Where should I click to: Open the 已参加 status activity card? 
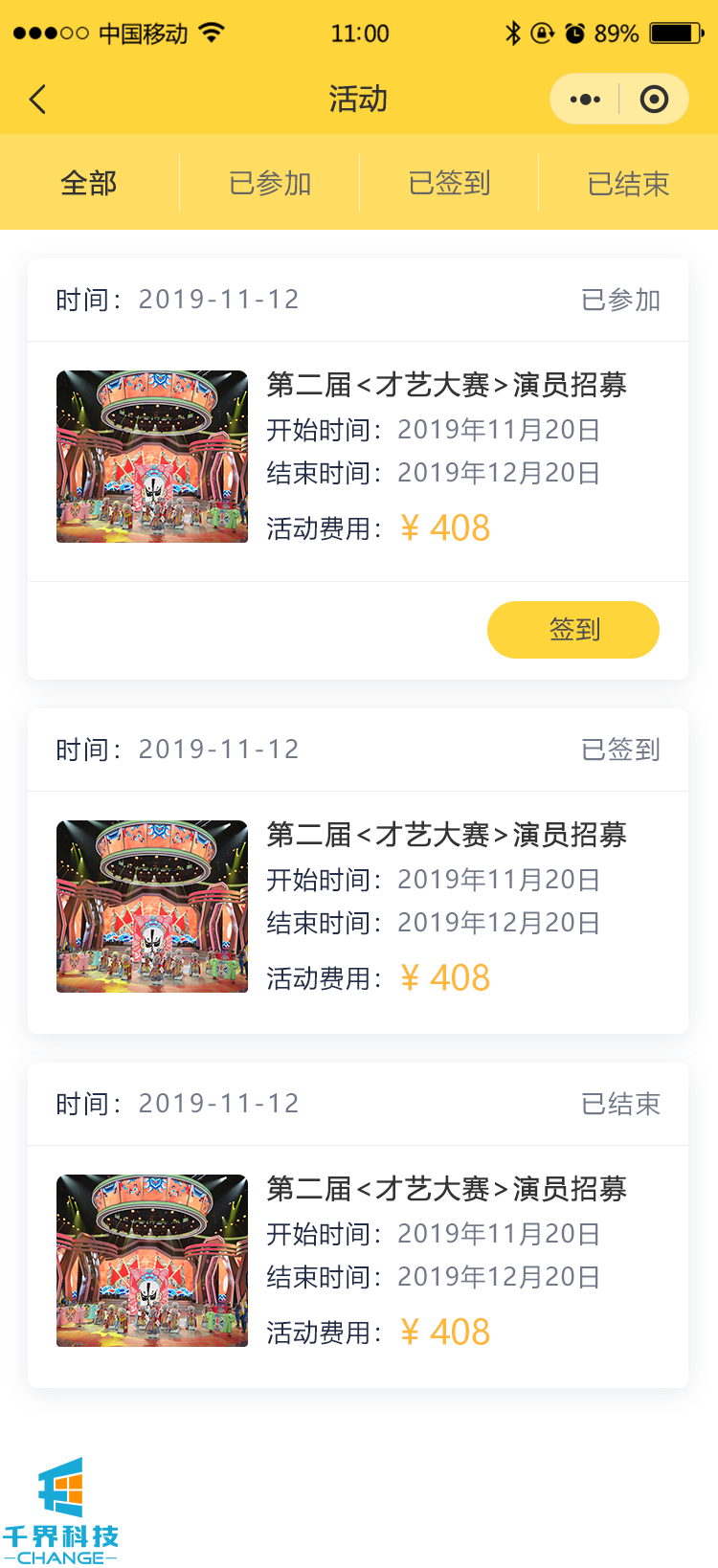(358, 458)
